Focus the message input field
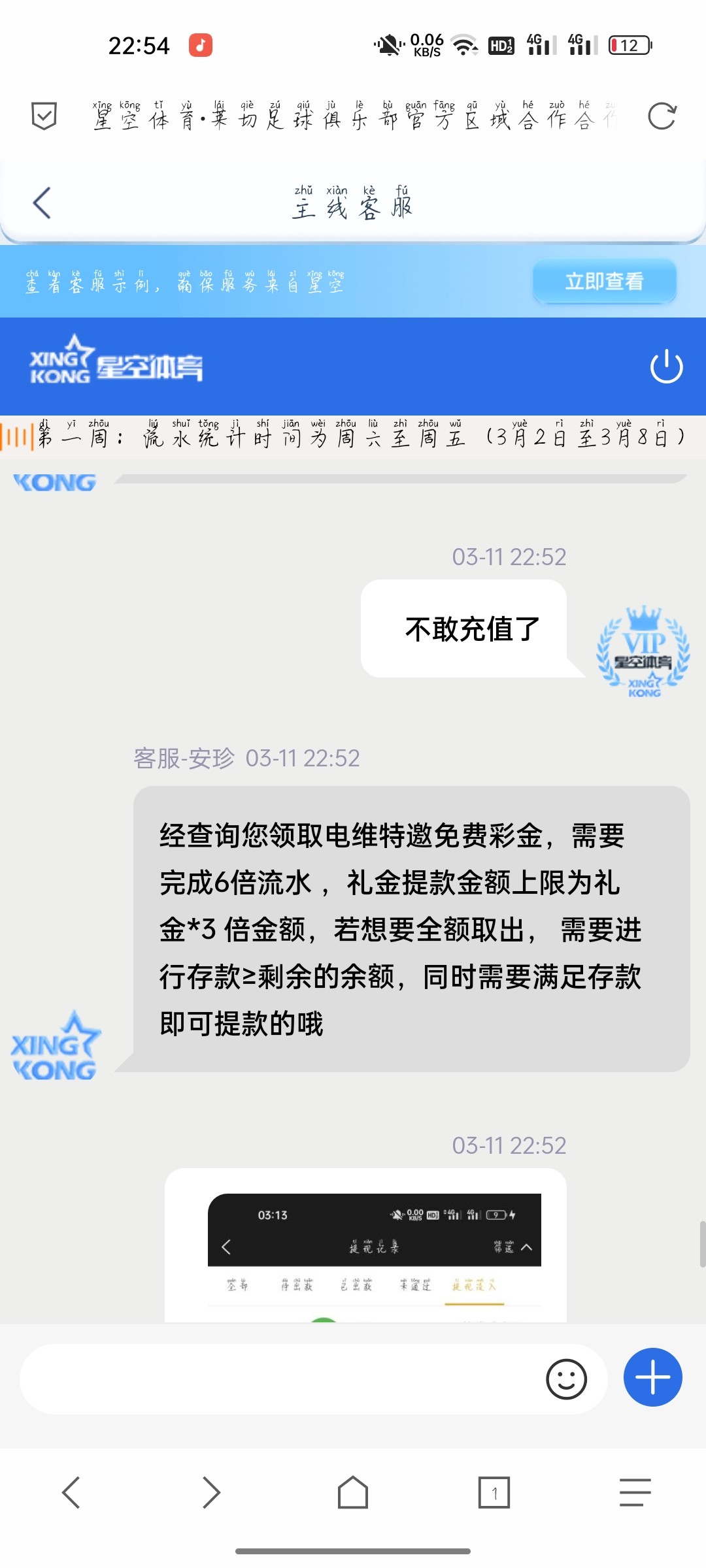This screenshot has width=706, height=1568. (x=281, y=1379)
